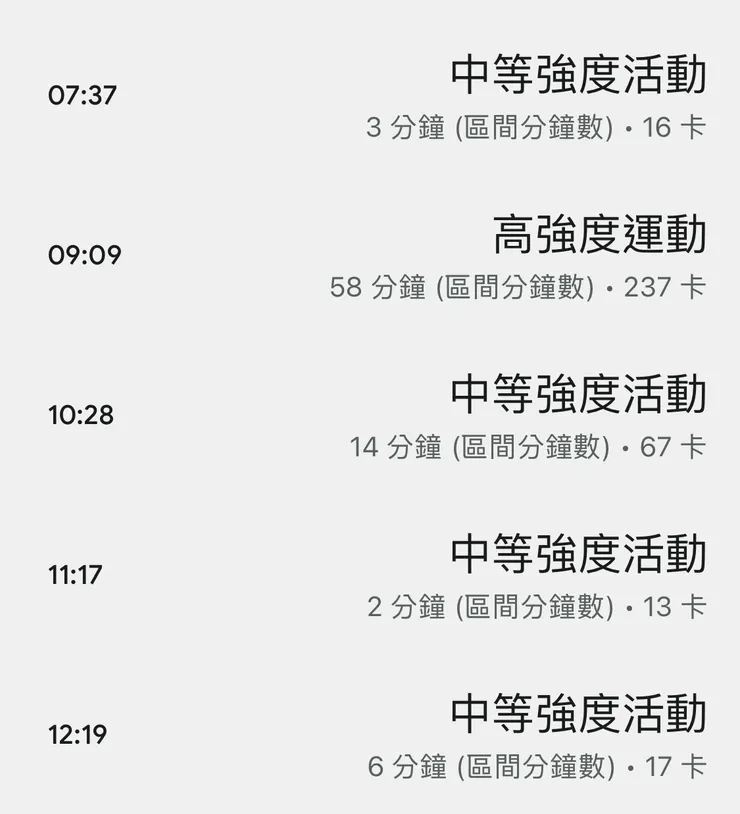
Task: Tap the first 中等強度活動 title
Action: click(x=583, y=76)
